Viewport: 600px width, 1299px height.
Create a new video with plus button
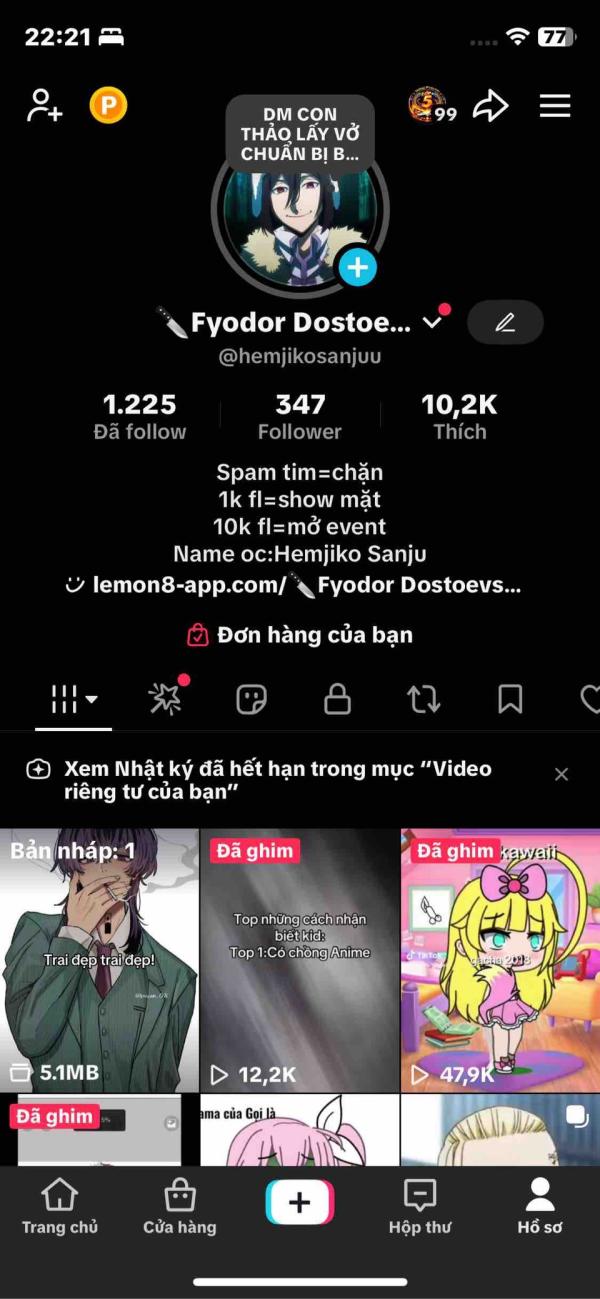click(x=299, y=1203)
